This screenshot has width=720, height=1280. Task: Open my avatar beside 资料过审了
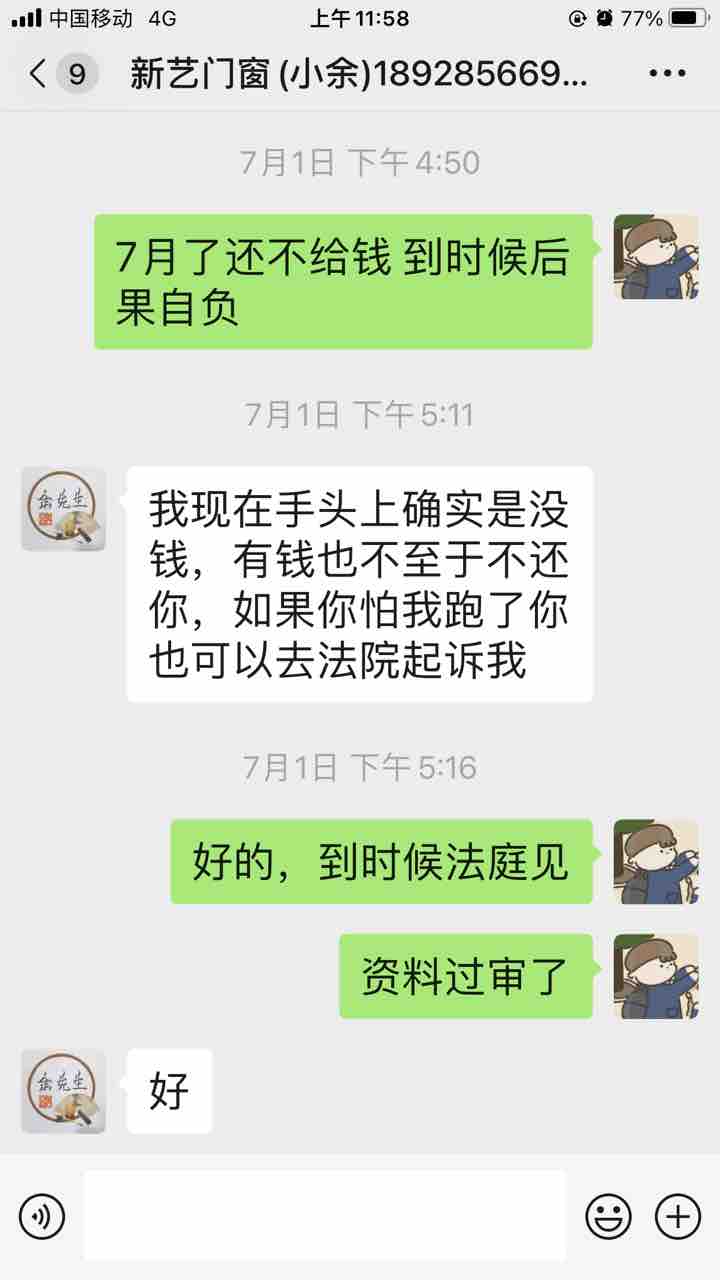655,976
